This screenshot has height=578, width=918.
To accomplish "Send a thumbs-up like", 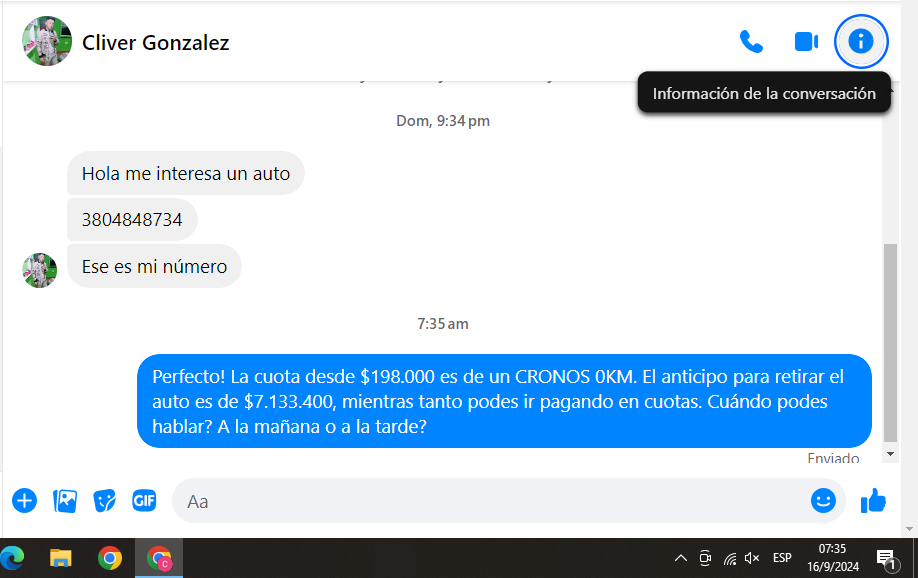I will pyautogui.click(x=874, y=500).
